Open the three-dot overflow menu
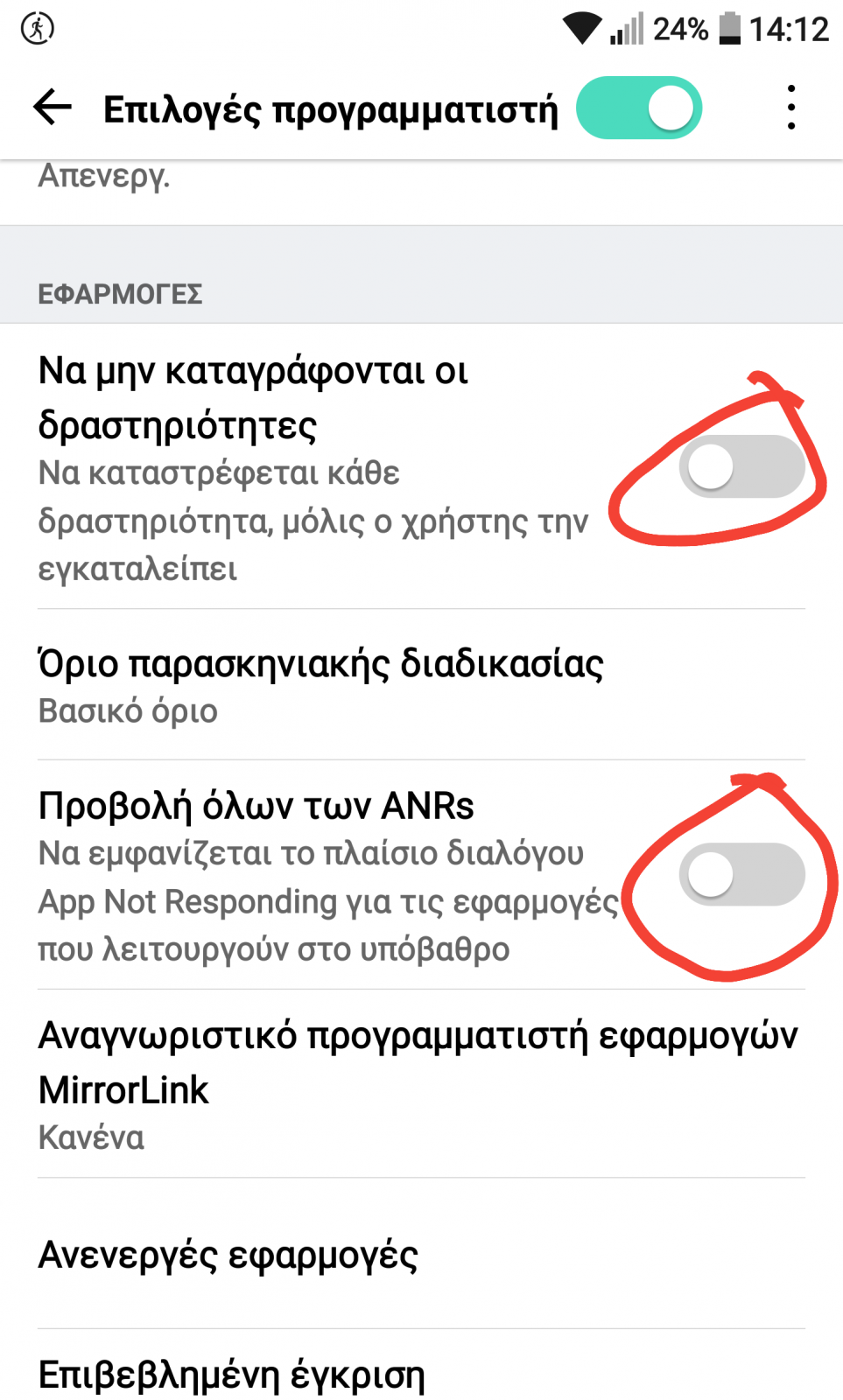The width and height of the screenshot is (843, 1400). (791, 108)
